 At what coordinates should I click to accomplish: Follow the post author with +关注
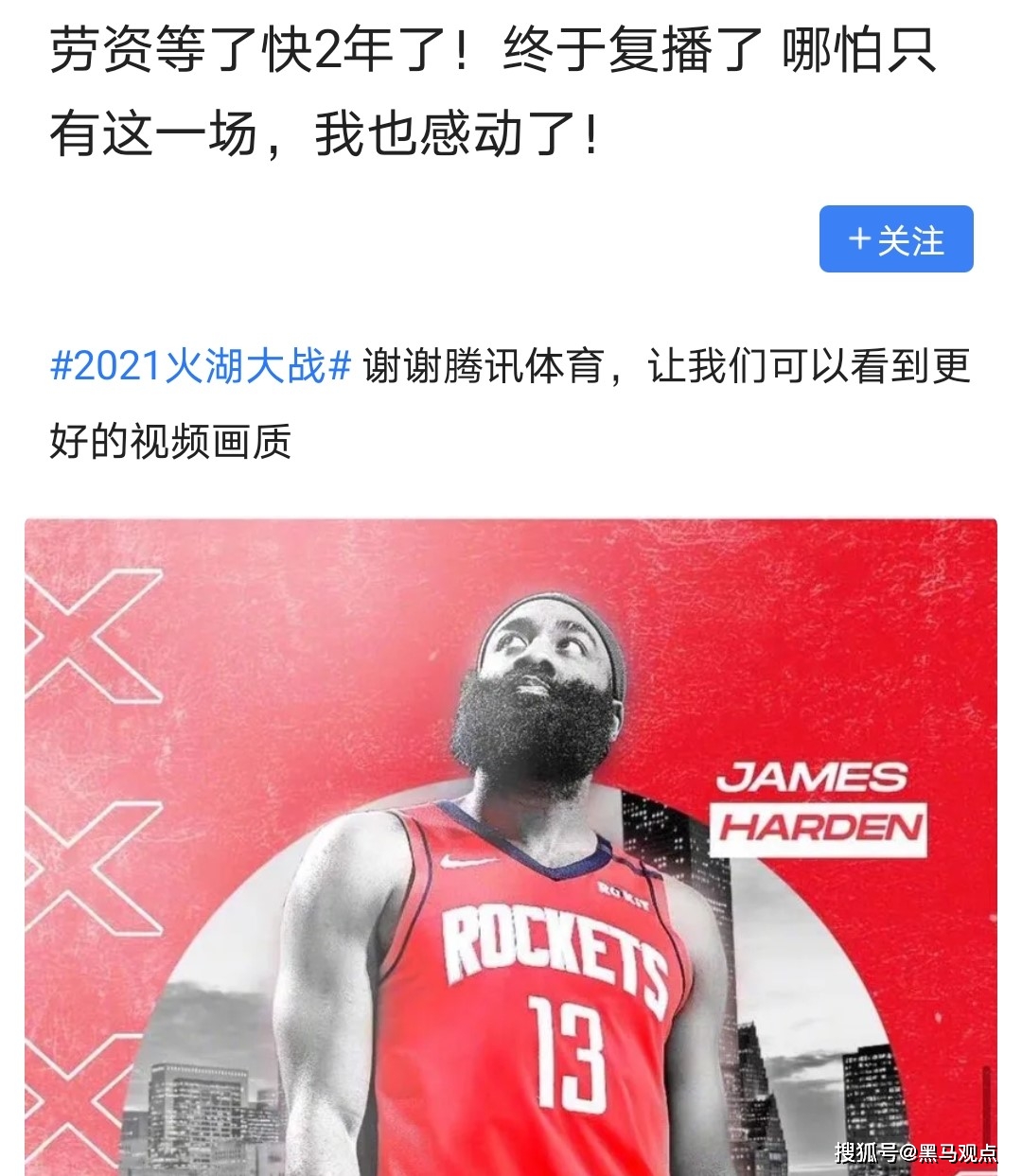[895, 239]
